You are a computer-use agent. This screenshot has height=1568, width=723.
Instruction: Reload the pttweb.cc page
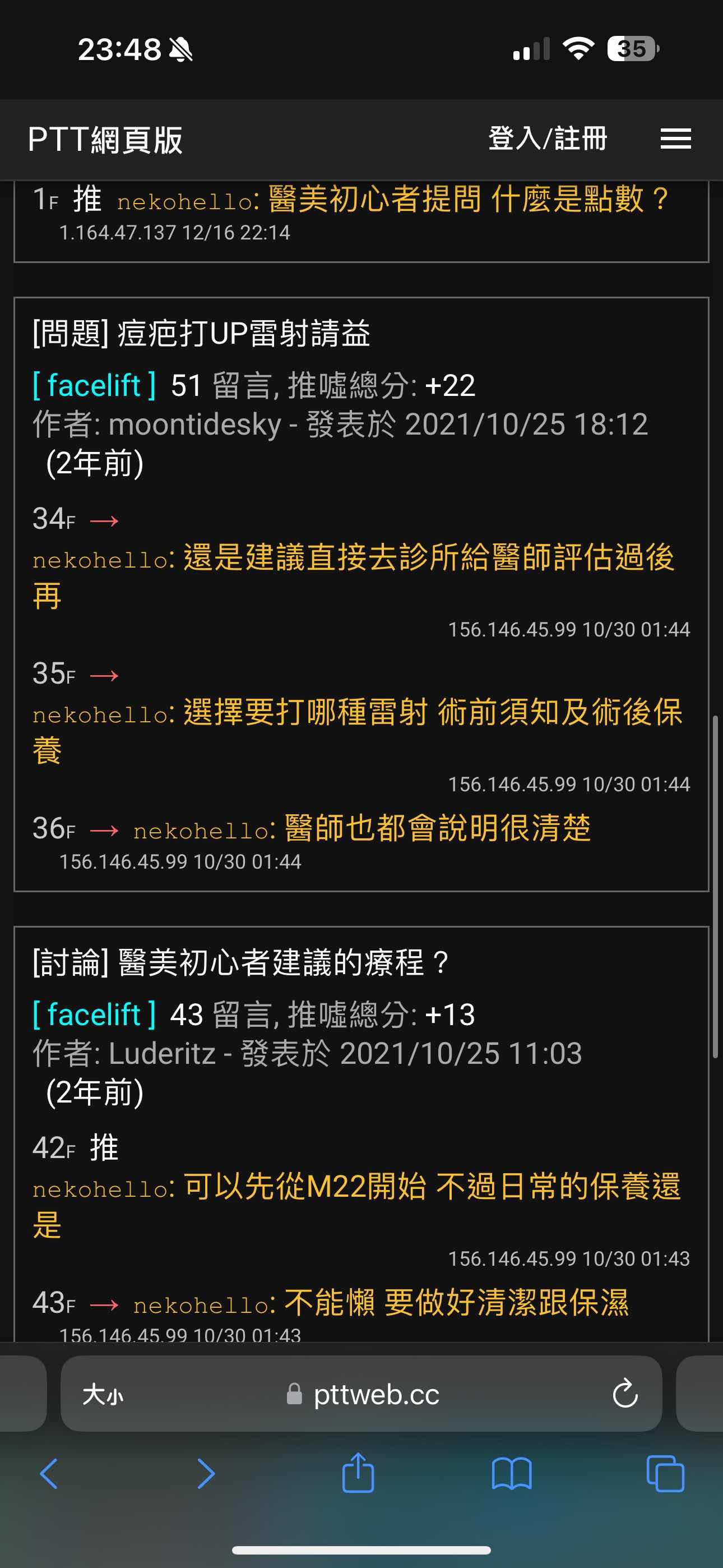tap(625, 1393)
